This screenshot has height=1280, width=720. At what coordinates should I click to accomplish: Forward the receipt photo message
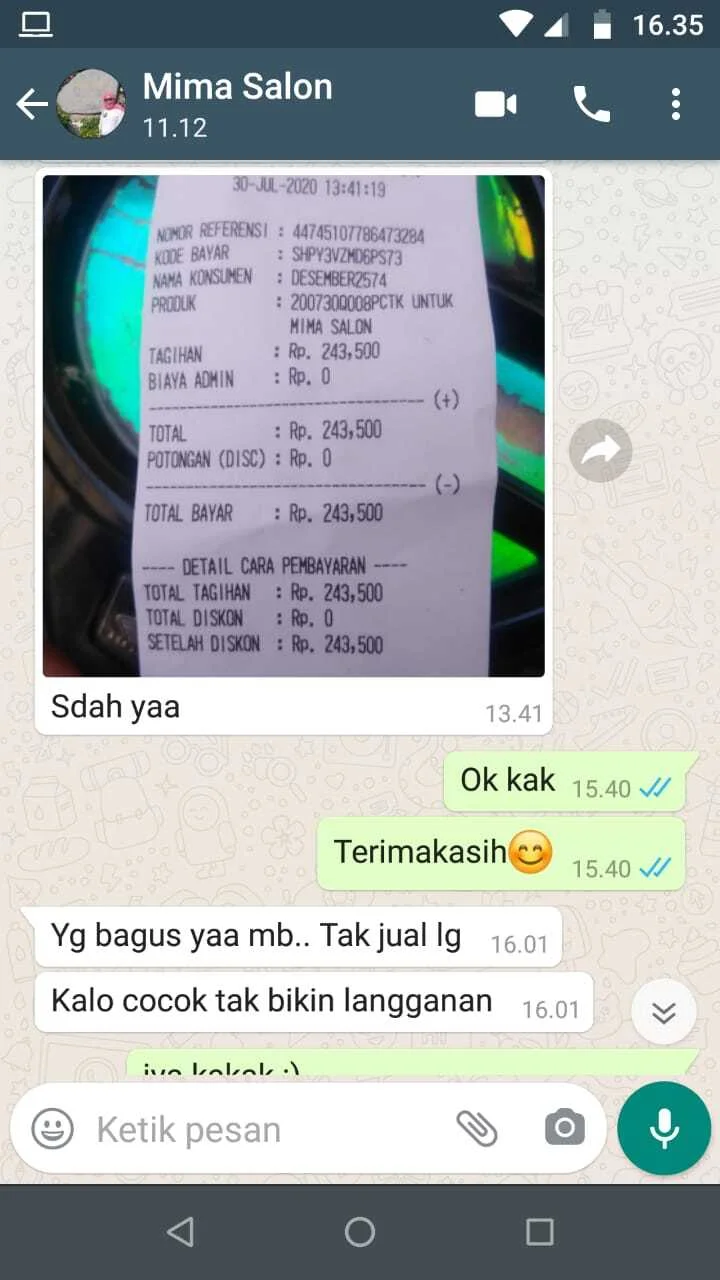(600, 451)
